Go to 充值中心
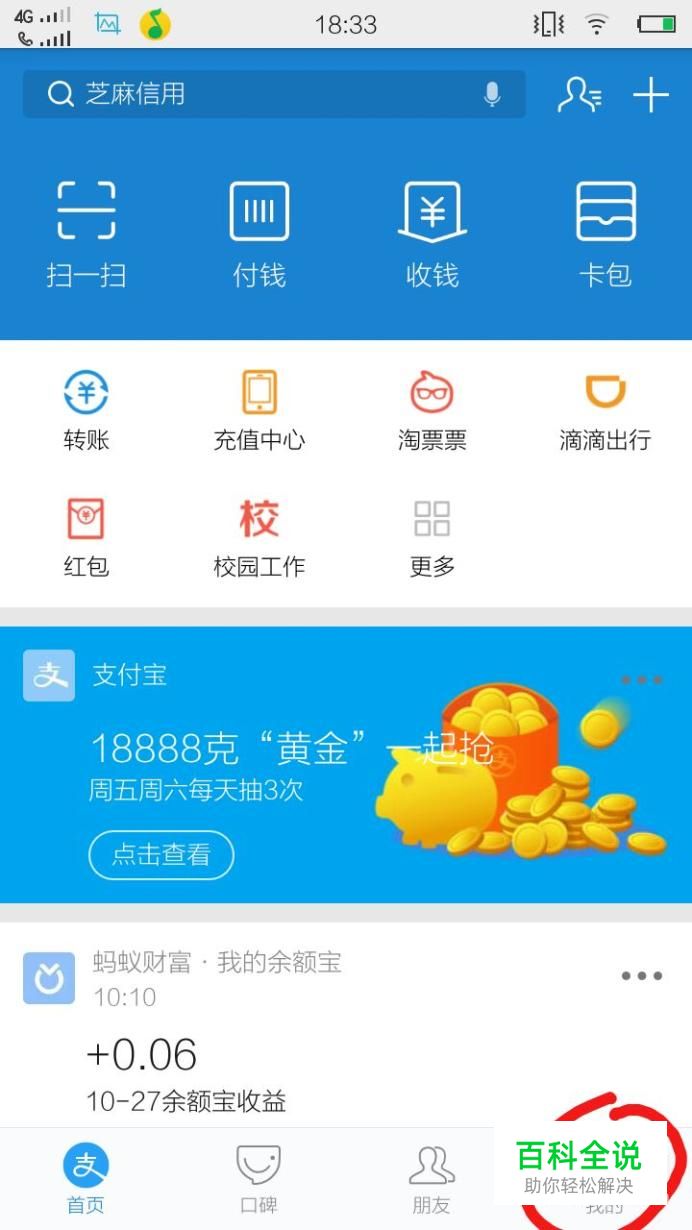Screen dimensions: 692x1230 (259, 410)
